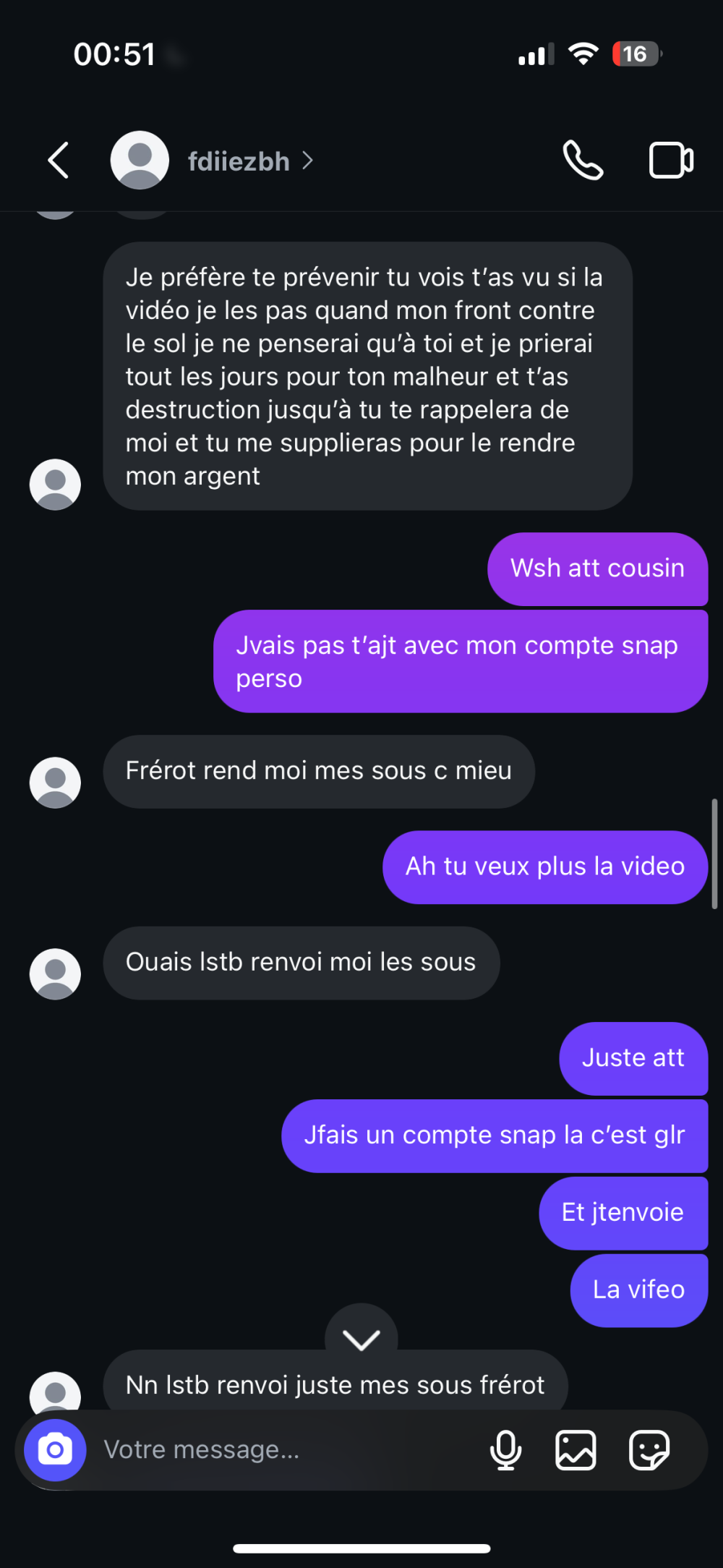Start an audio call with fdiiezbh

(x=583, y=160)
